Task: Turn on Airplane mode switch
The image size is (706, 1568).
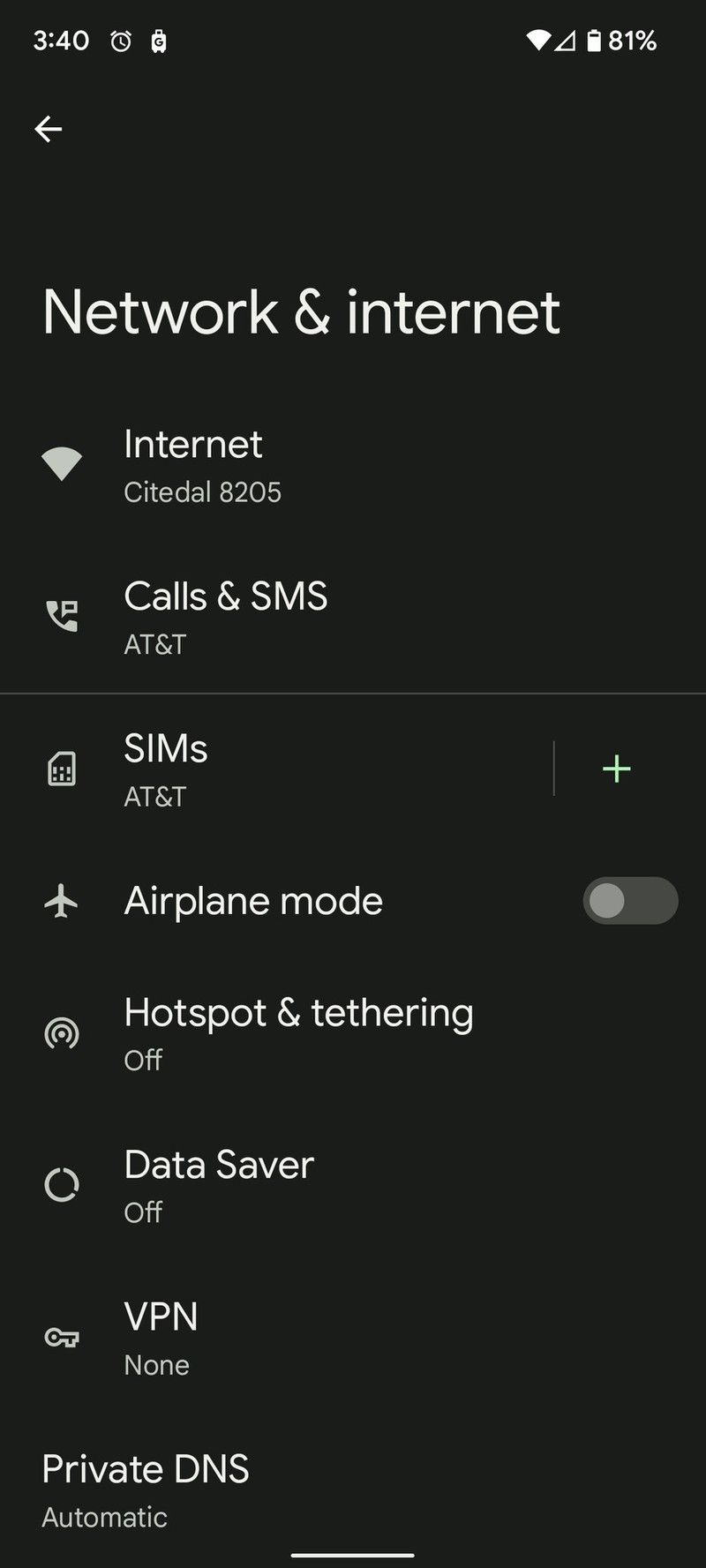Action: [x=629, y=901]
